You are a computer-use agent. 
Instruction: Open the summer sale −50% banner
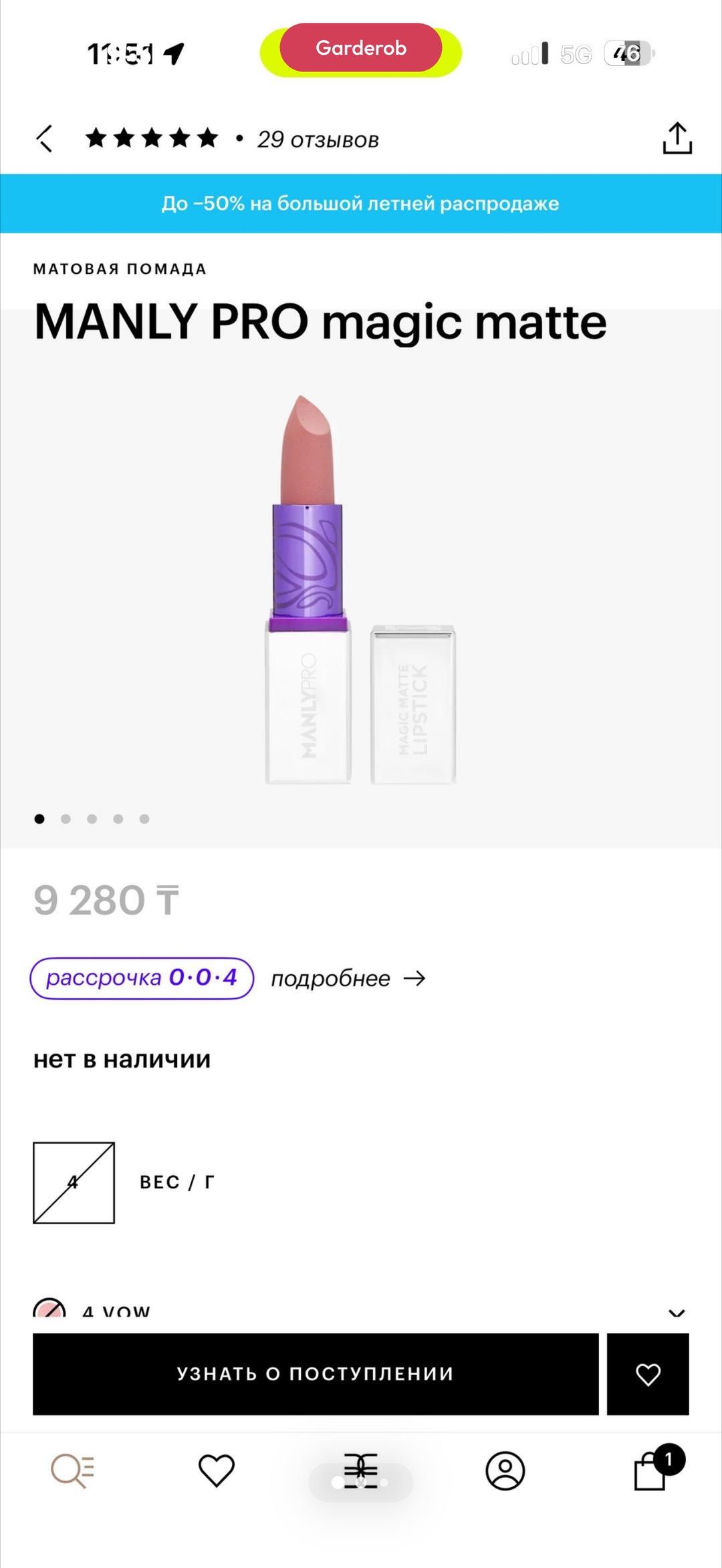[x=361, y=203]
